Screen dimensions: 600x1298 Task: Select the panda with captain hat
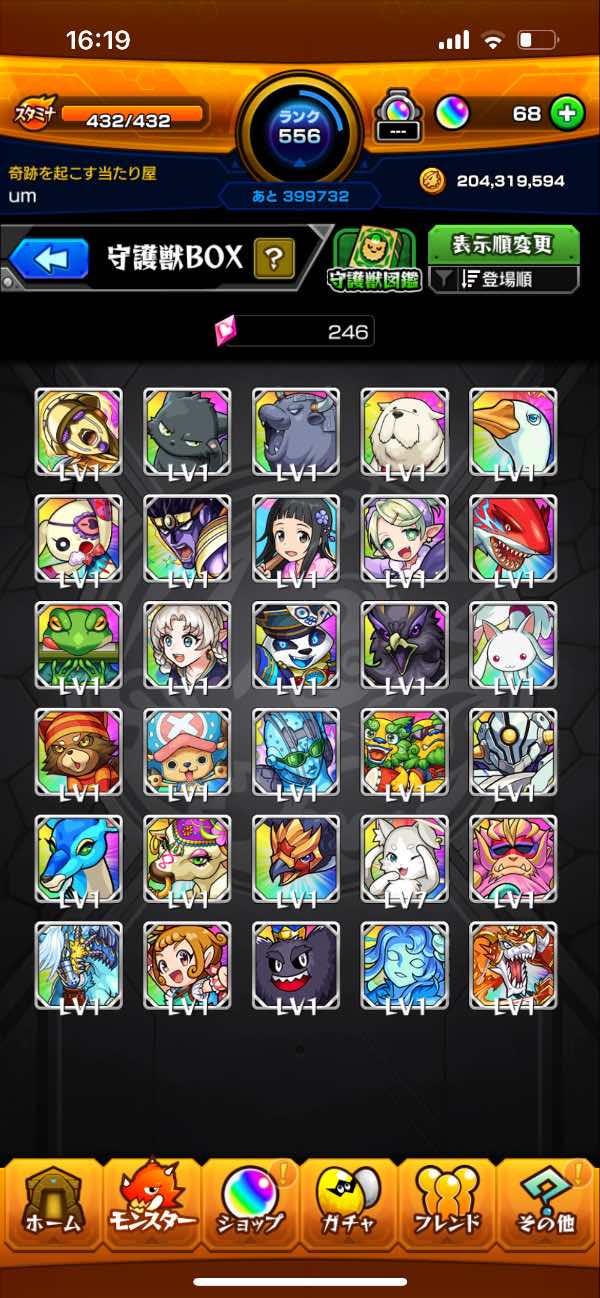point(296,645)
